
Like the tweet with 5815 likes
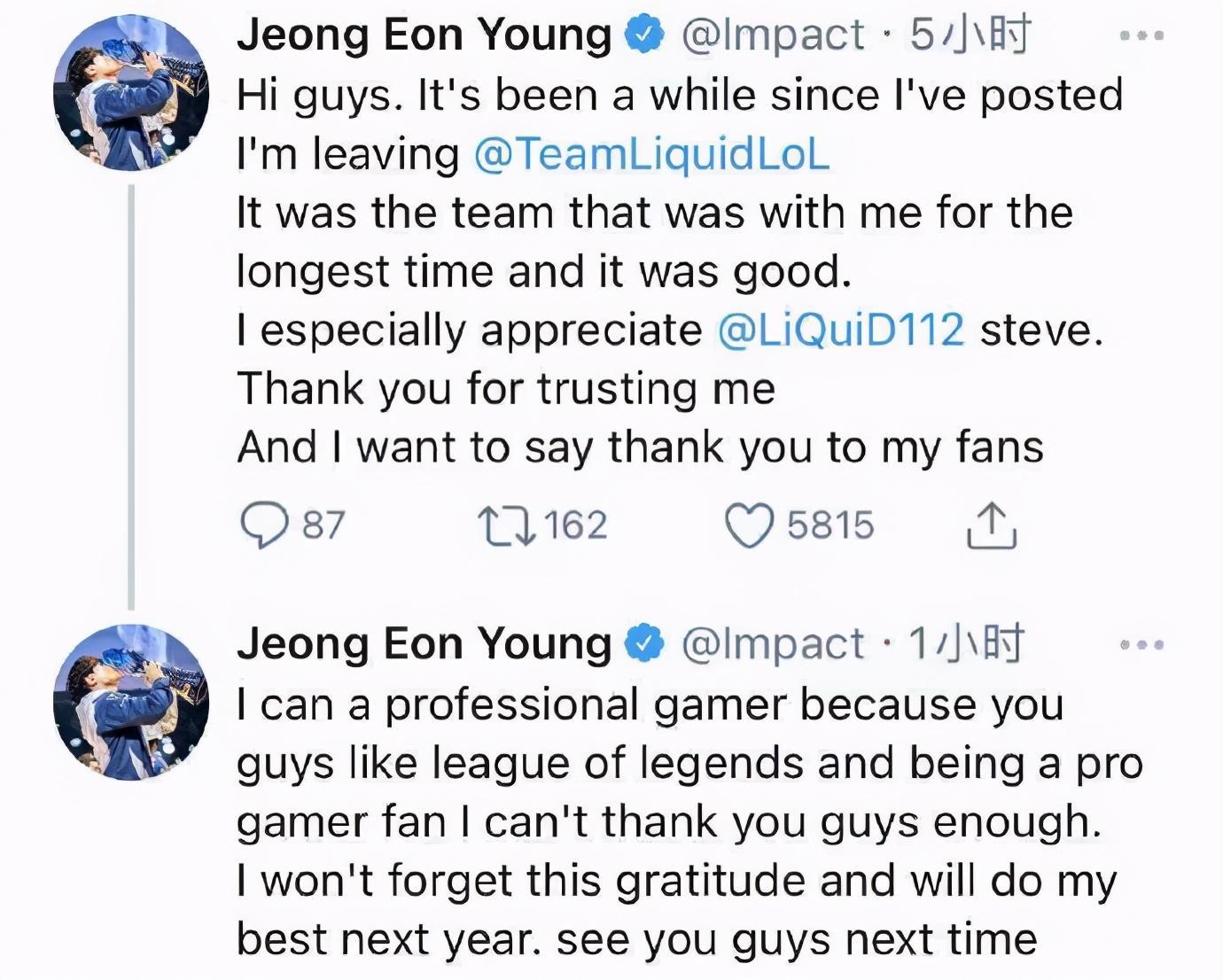point(749,525)
